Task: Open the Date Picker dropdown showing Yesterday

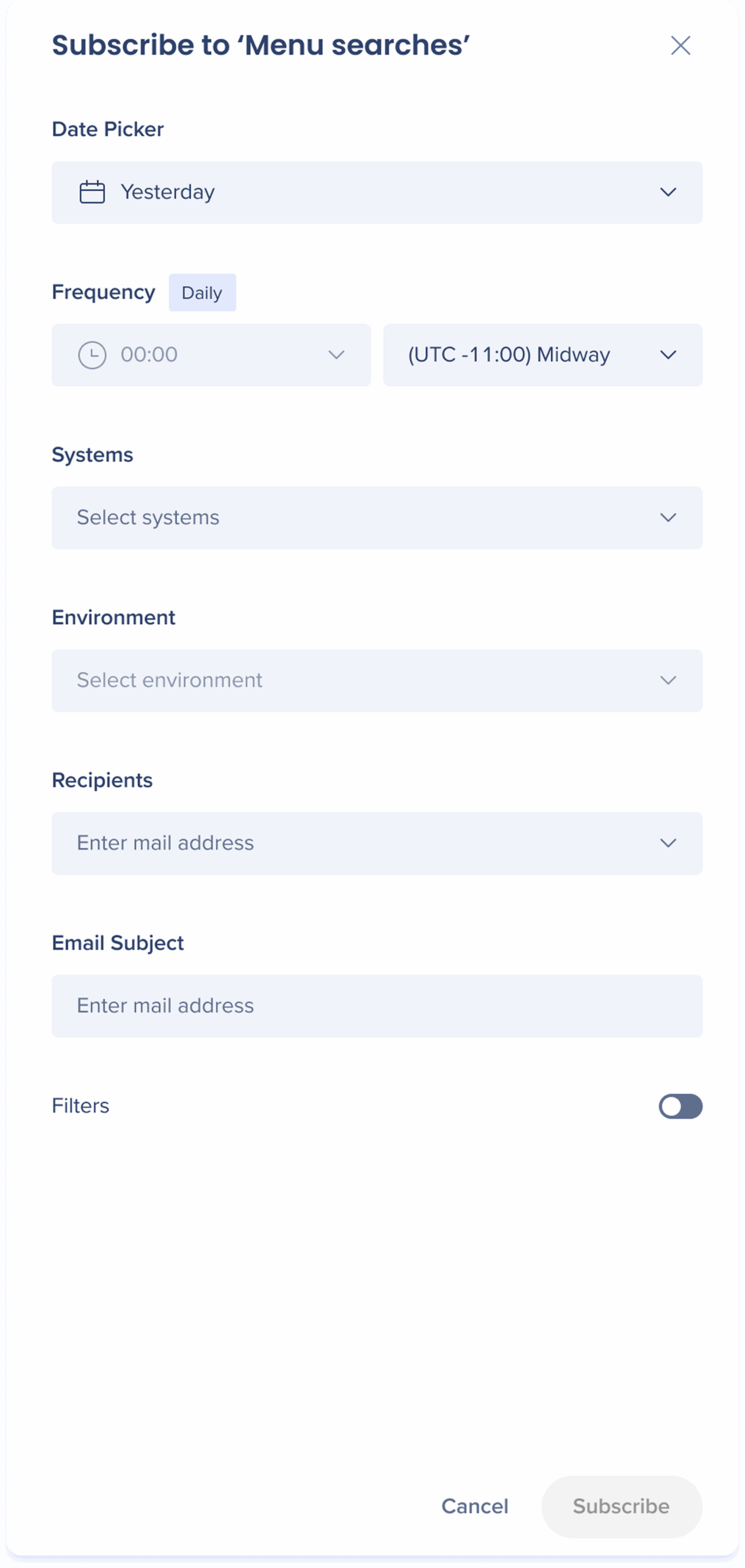Action: (377, 192)
